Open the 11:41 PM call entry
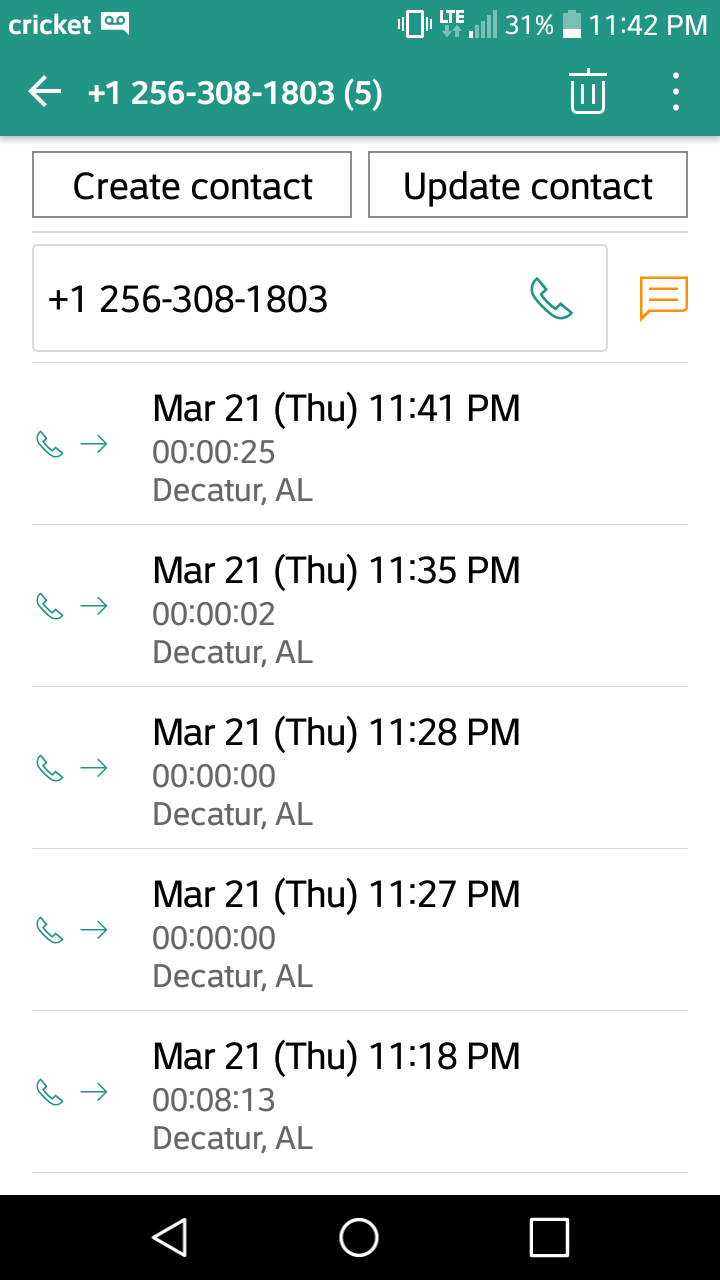 click(x=360, y=446)
